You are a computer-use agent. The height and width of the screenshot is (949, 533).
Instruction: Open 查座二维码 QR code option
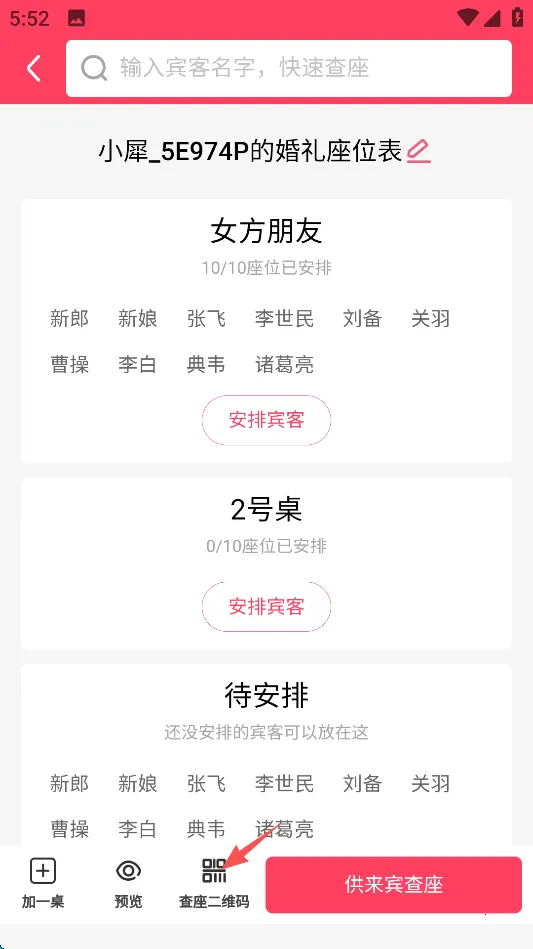pos(214,884)
